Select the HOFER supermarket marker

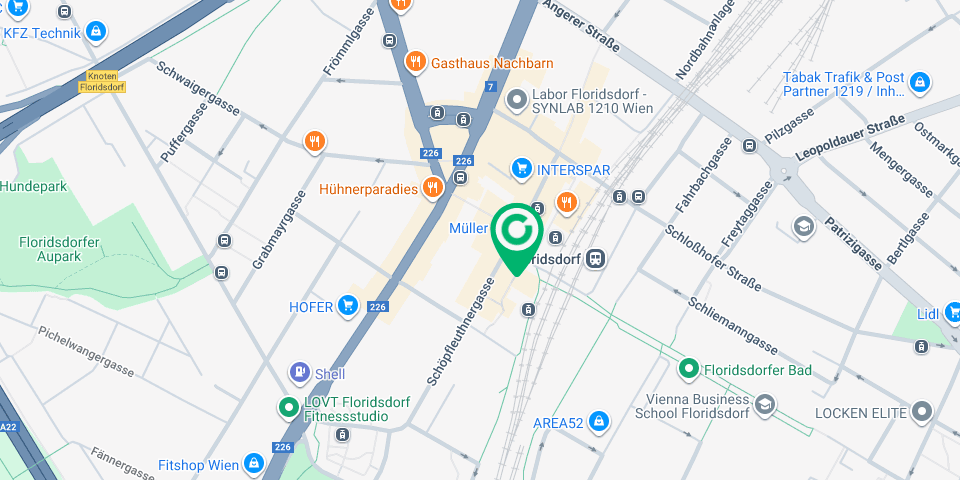348,305
